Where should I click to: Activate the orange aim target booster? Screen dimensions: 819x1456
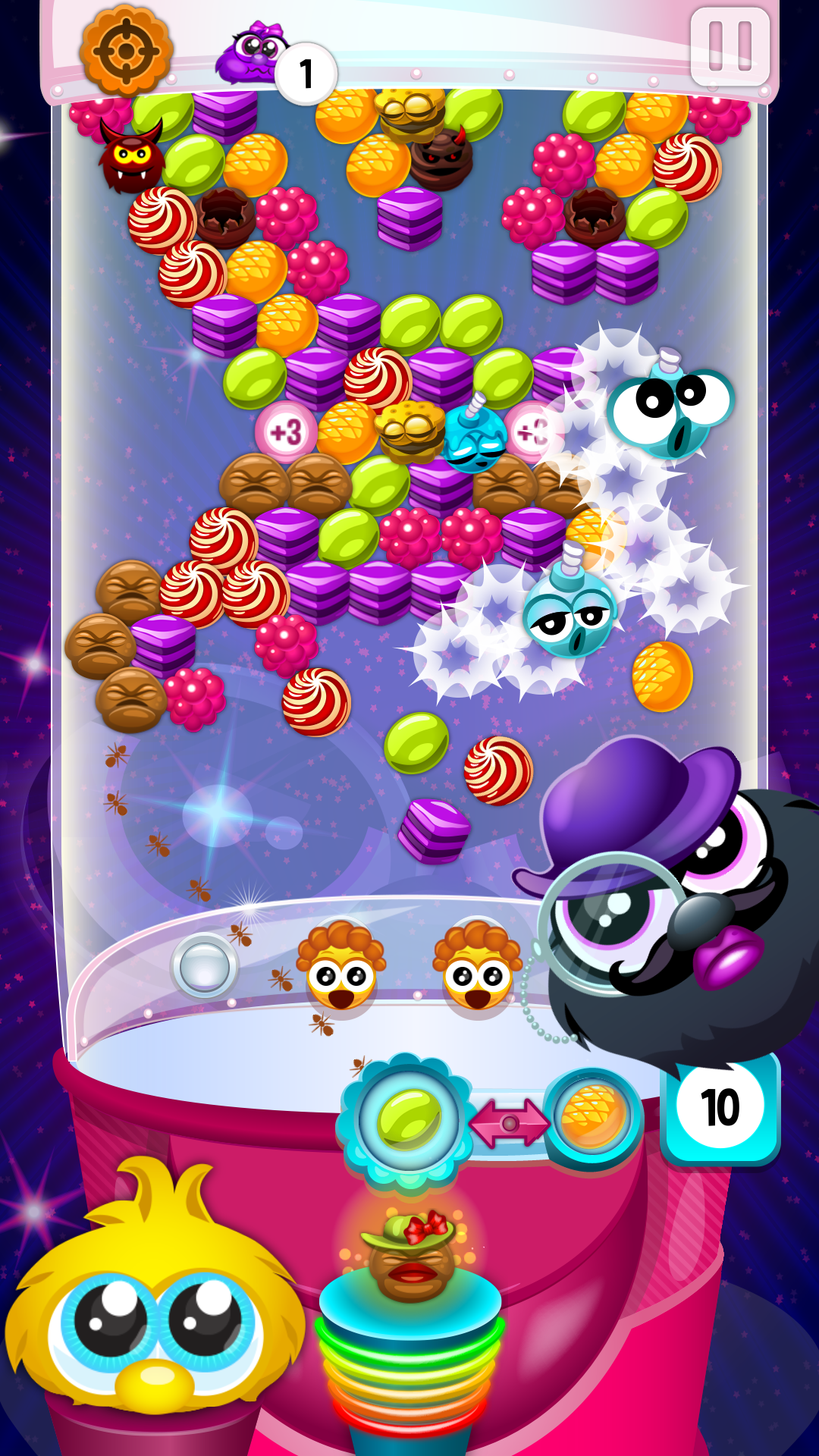[127, 51]
